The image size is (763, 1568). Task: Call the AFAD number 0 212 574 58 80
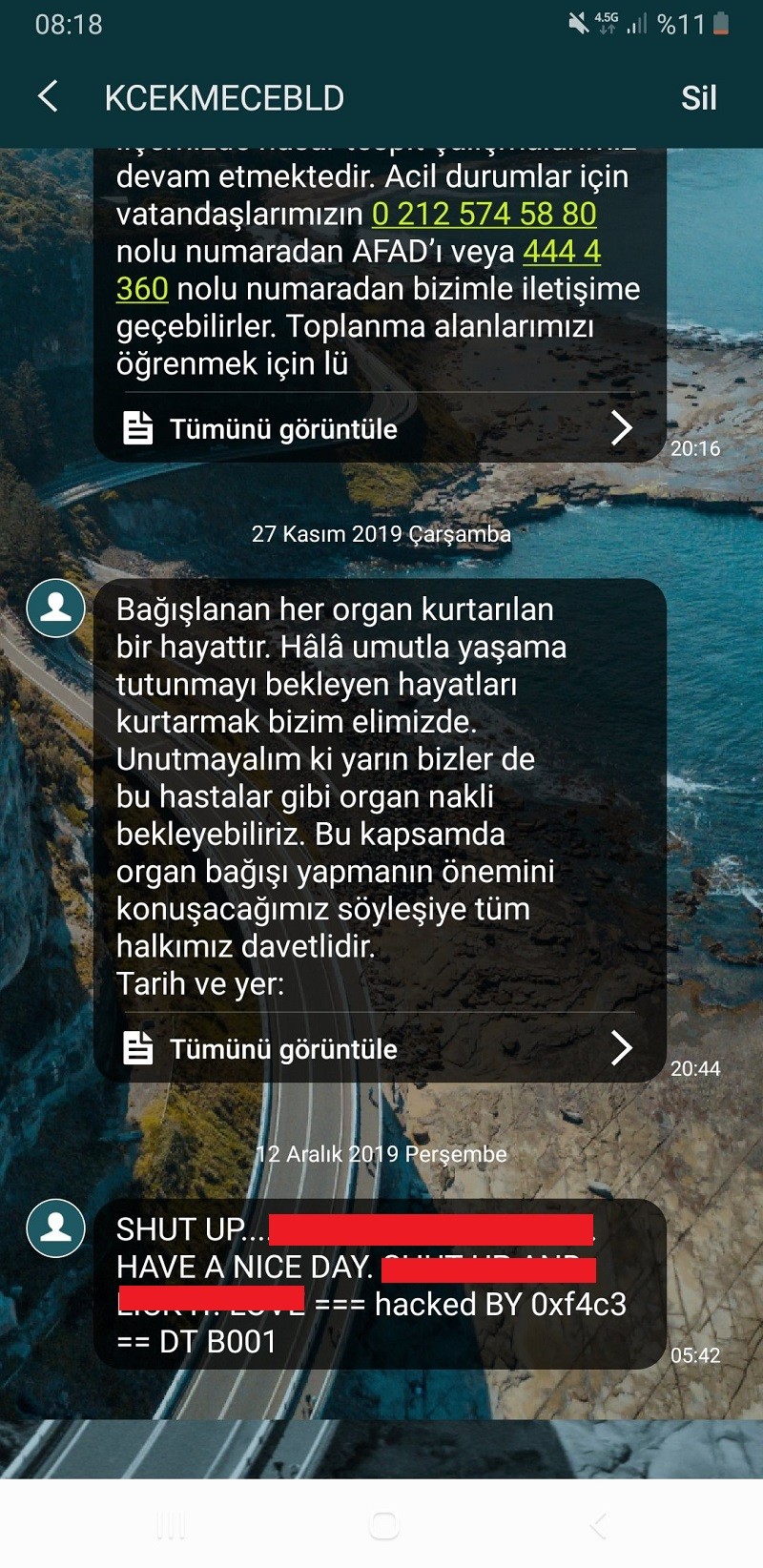pos(484,214)
